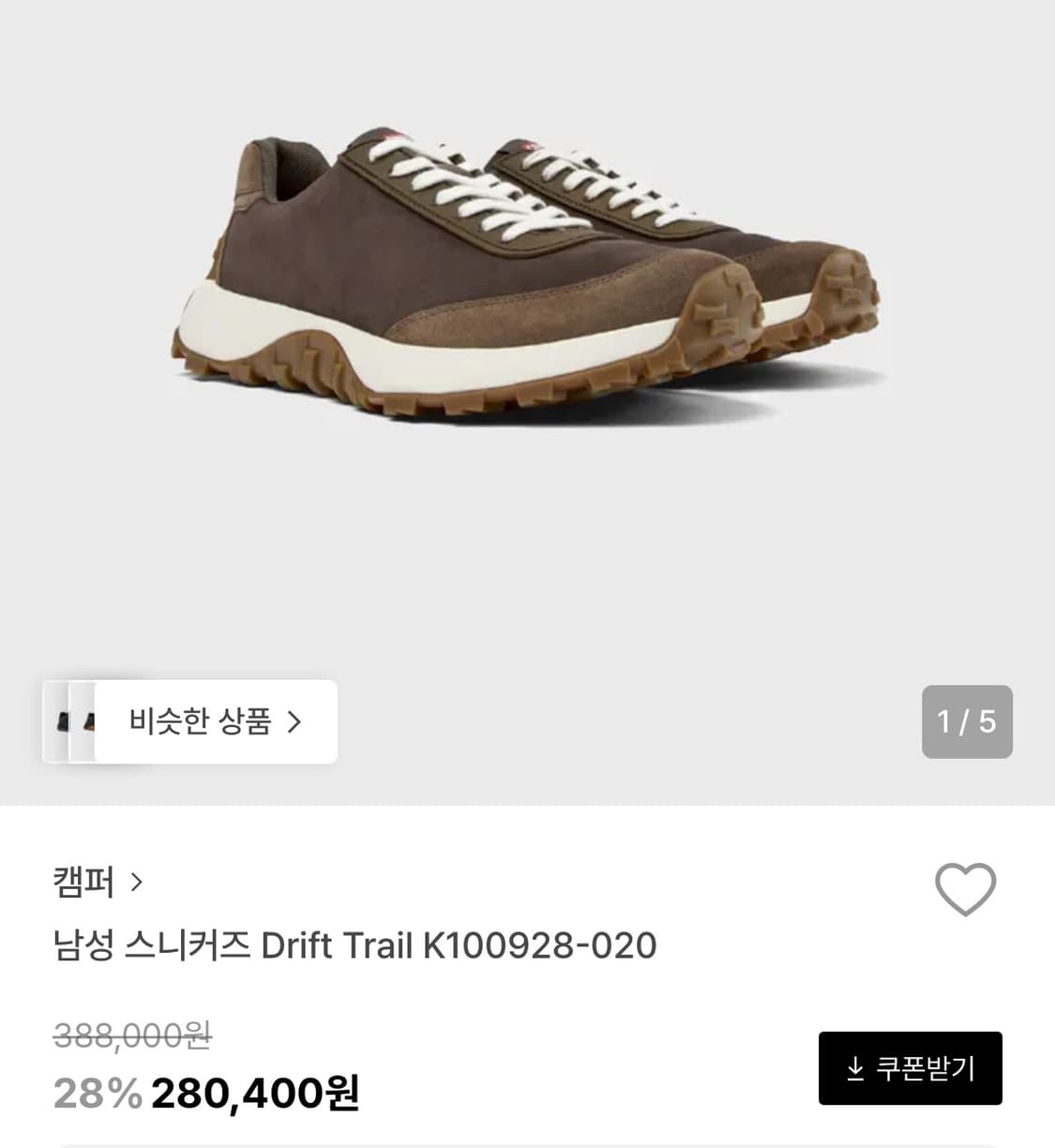Tap the download icon inside 쿠폰받기 button

click(x=856, y=1069)
